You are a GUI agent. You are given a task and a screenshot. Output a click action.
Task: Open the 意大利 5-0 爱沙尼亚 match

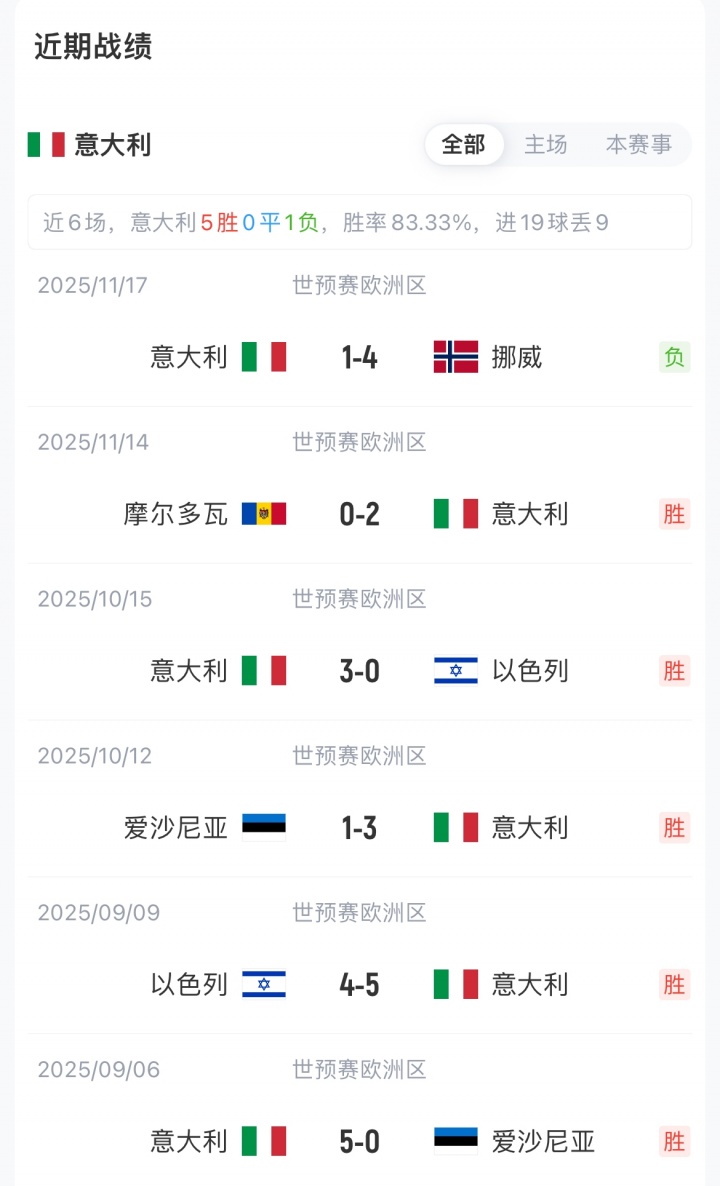click(359, 1141)
